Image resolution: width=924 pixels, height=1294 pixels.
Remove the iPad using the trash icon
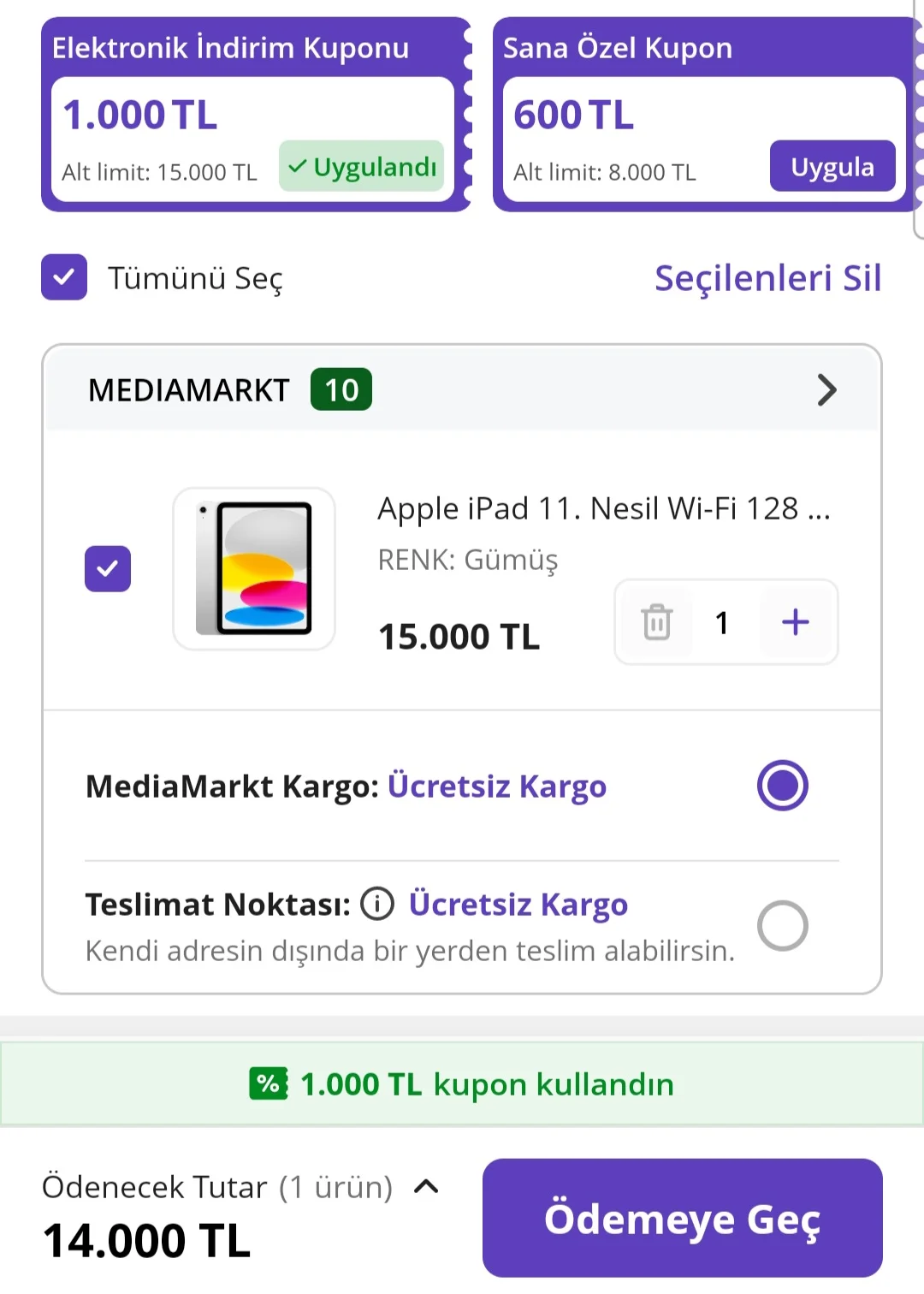click(x=657, y=622)
